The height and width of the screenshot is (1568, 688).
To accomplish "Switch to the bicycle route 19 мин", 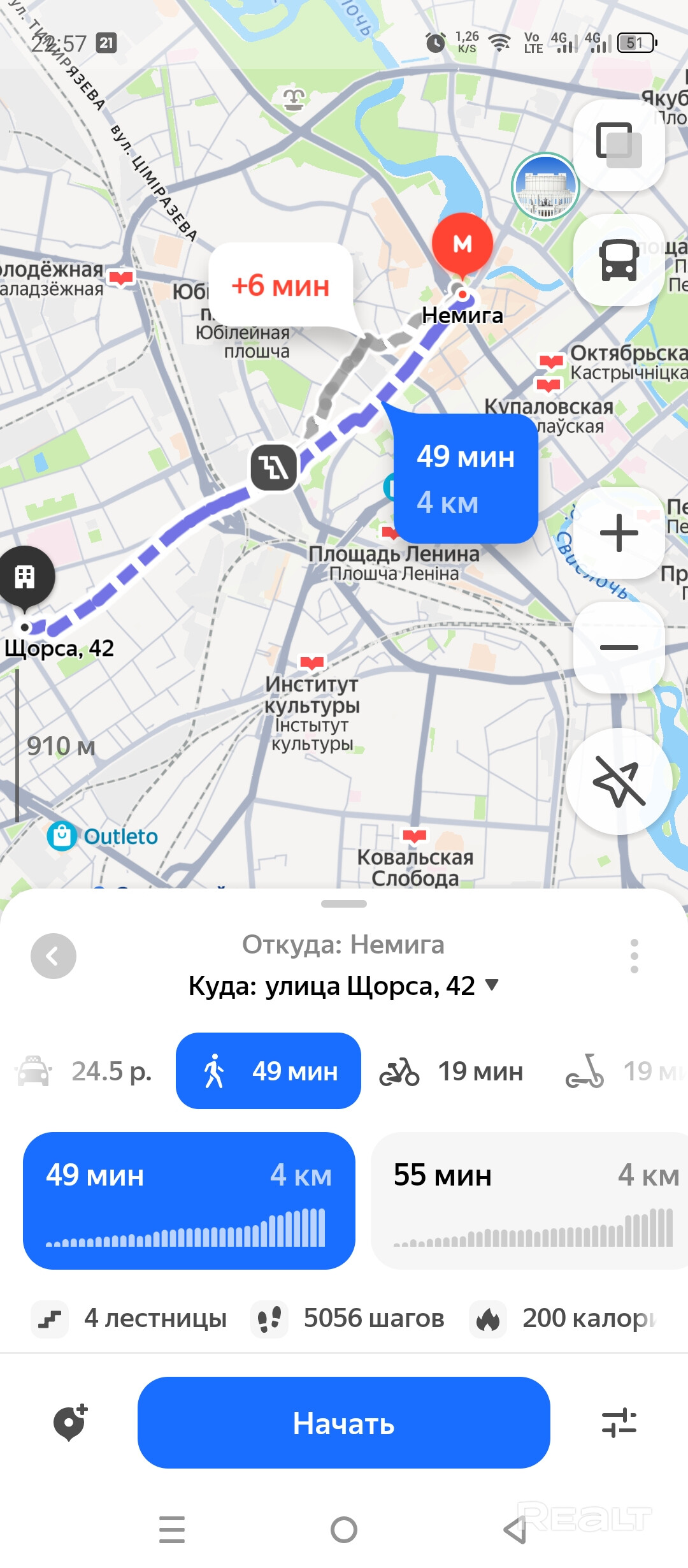I will pyautogui.click(x=452, y=1071).
